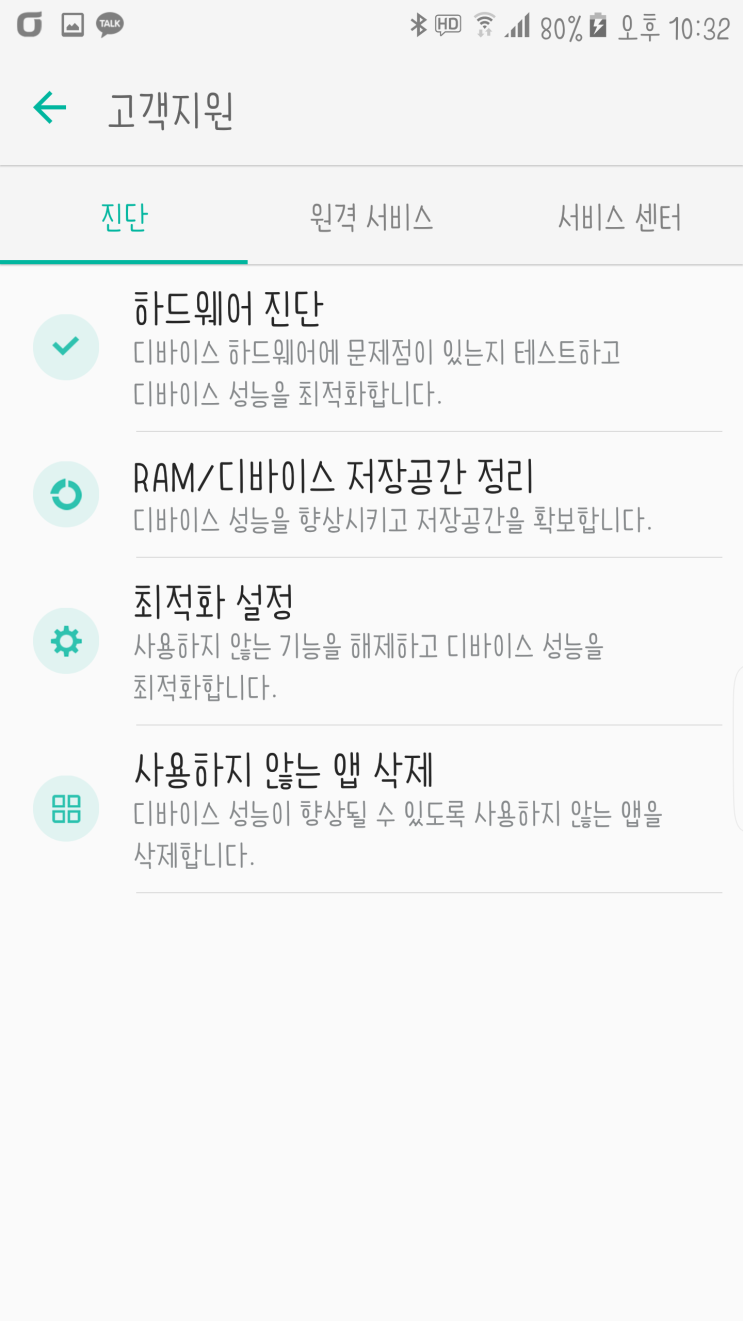
Task: Open 사용하지 않는 앱 삭제
Action: click(x=378, y=808)
